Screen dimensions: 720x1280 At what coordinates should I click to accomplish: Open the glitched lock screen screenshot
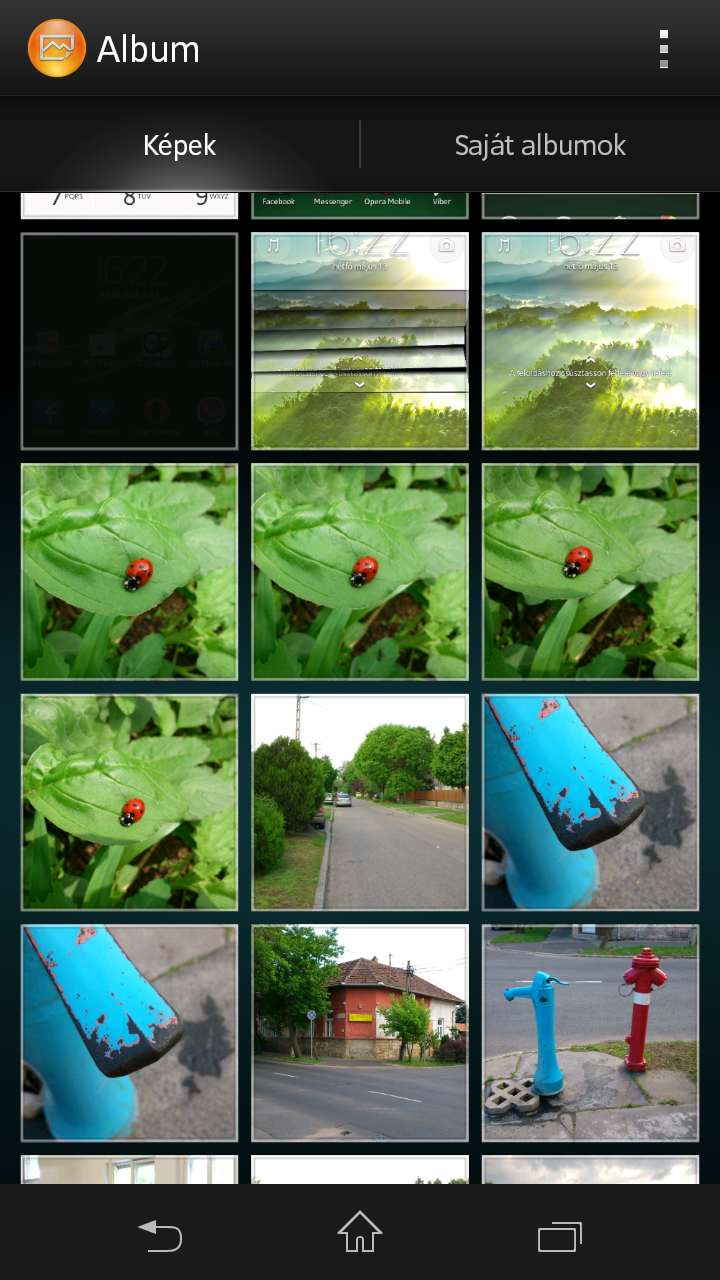tap(359, 341)
